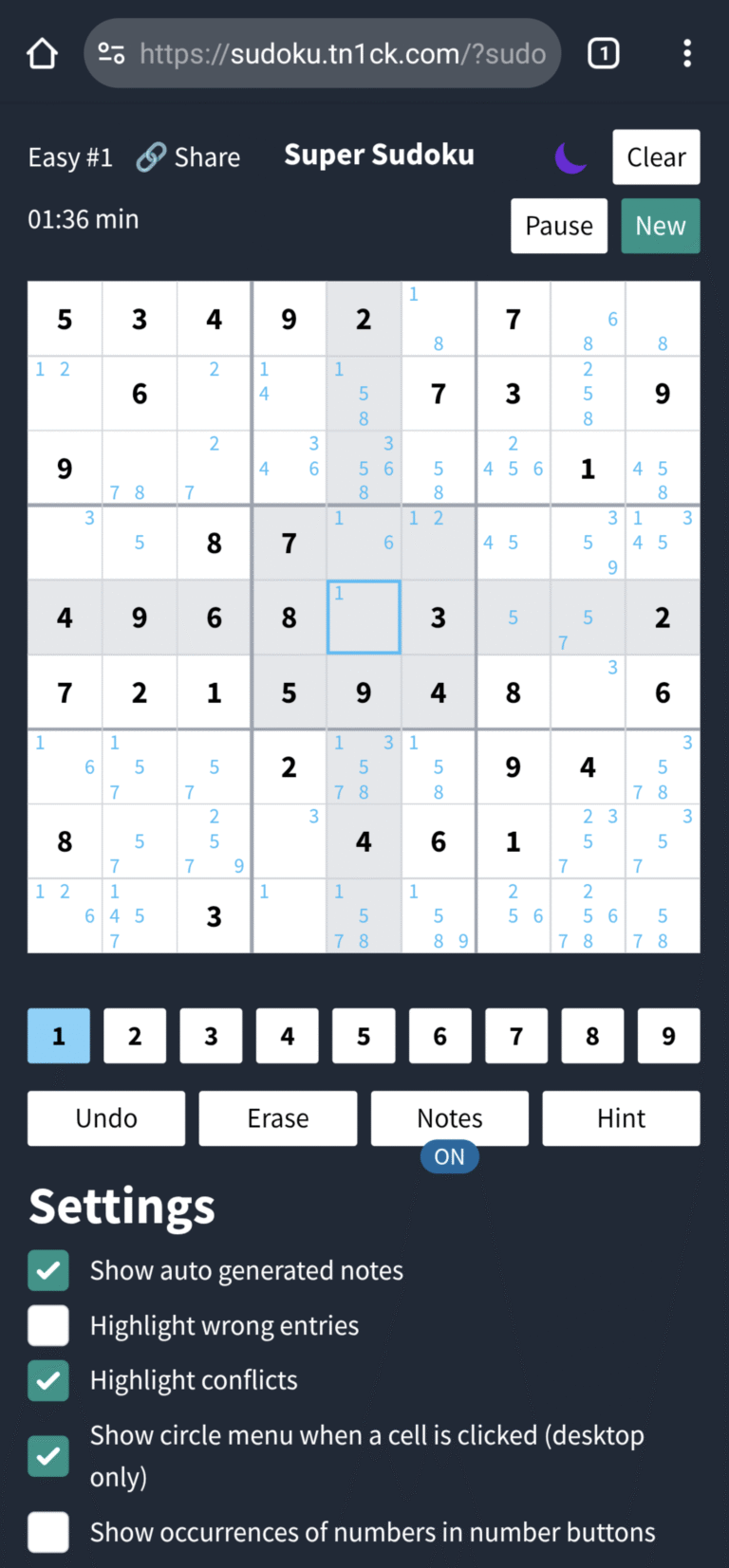Disable Highlight conflicts checkbox
The height and width of the screenshot is (1568, 729).
(48, 1380)
